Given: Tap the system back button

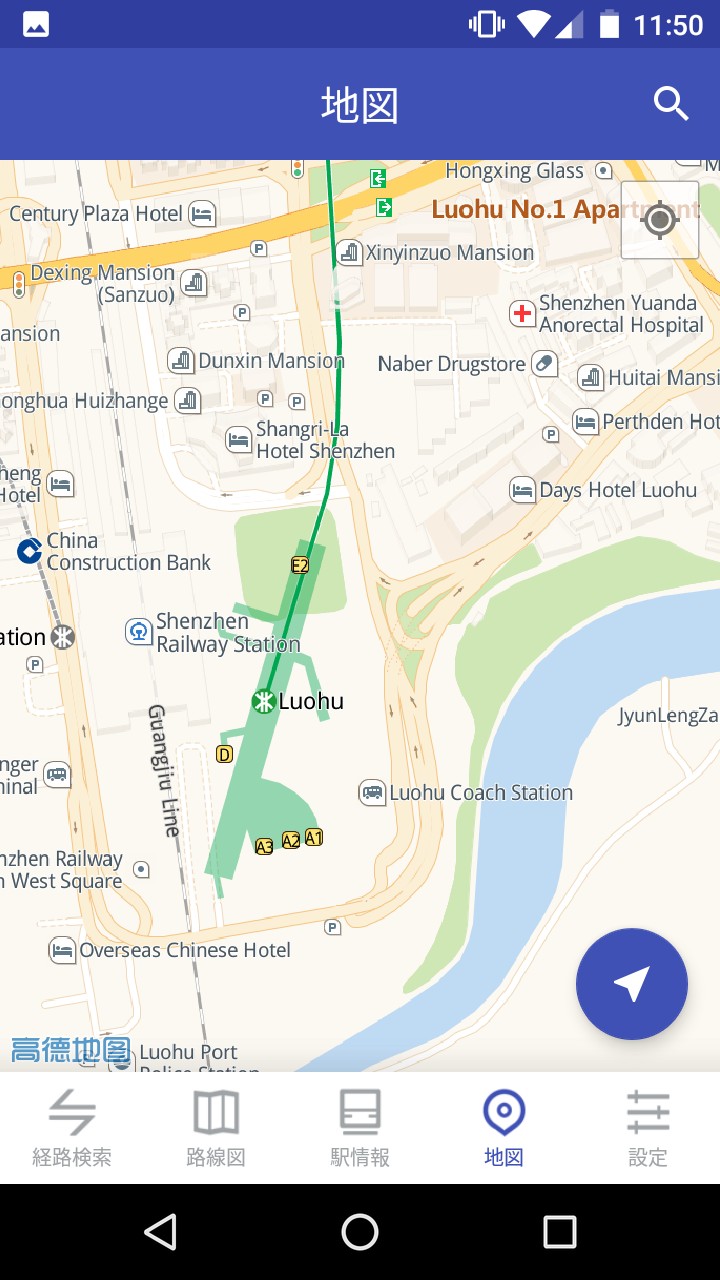Looking at the screenshot, I should tap(160, 1232).
